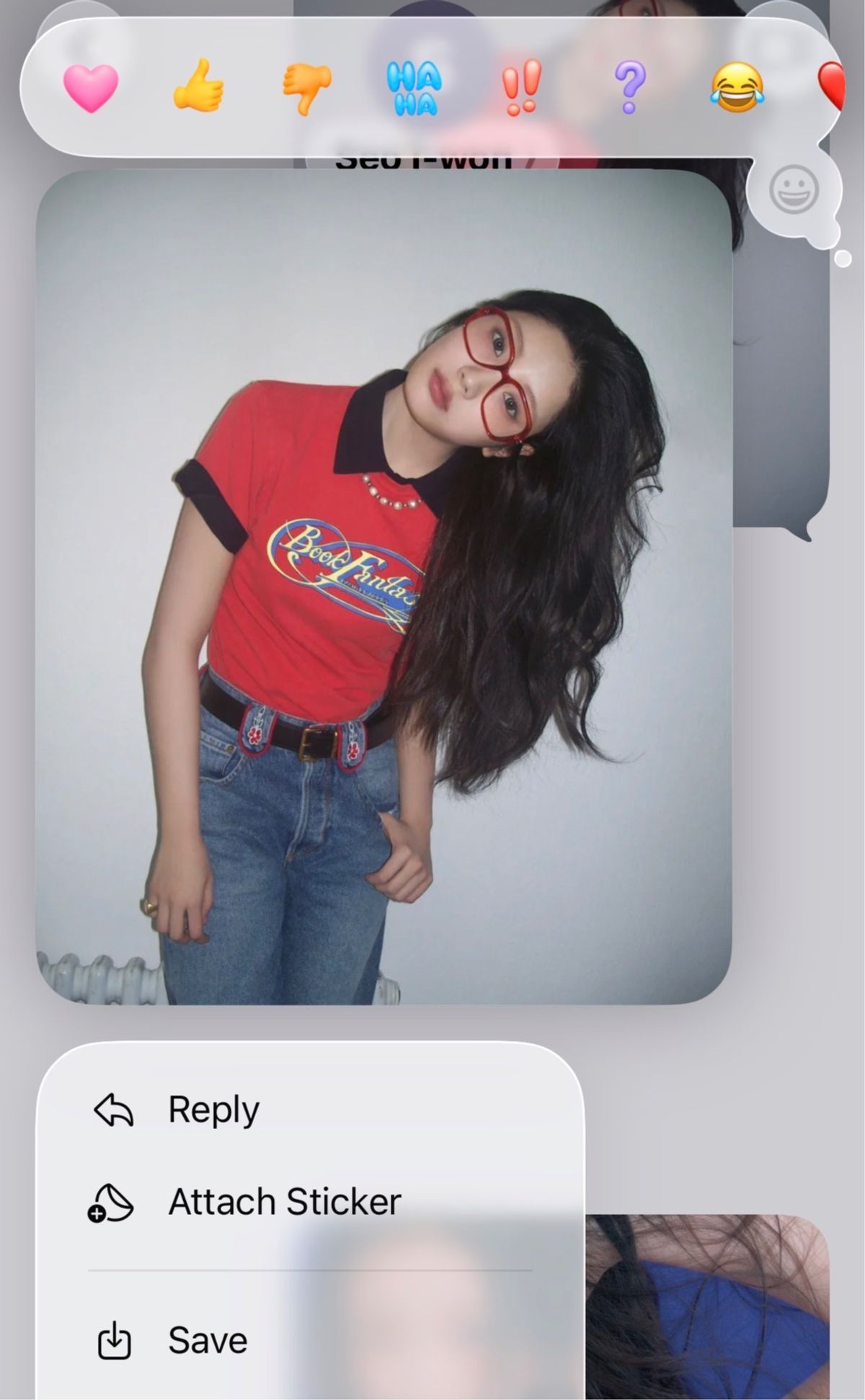
Task: React with the thumbs up tapback
Action: (x=198, y=86)
